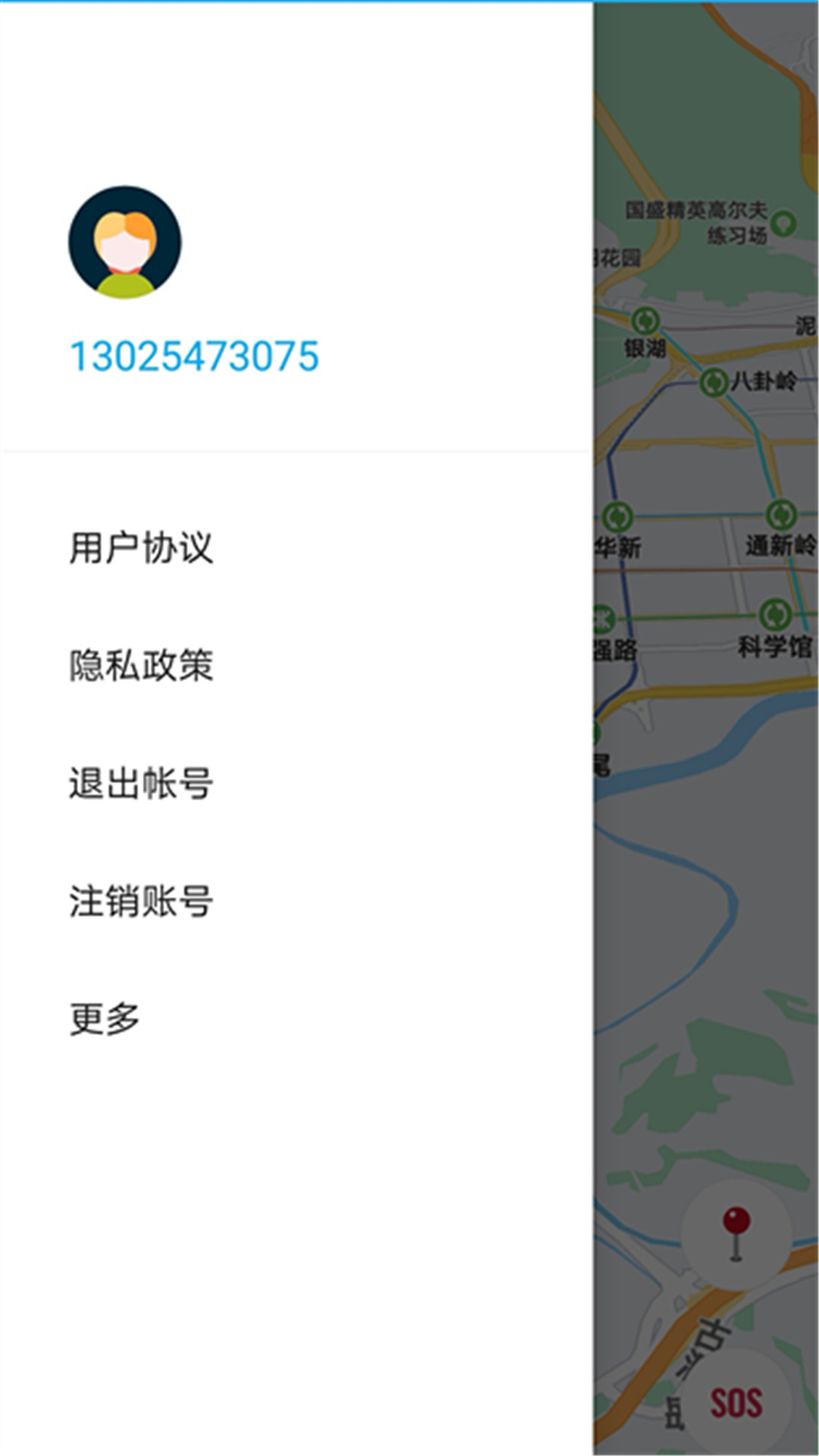
Task: Tap the profile avatar picture
Action: (x=125, y=243)
